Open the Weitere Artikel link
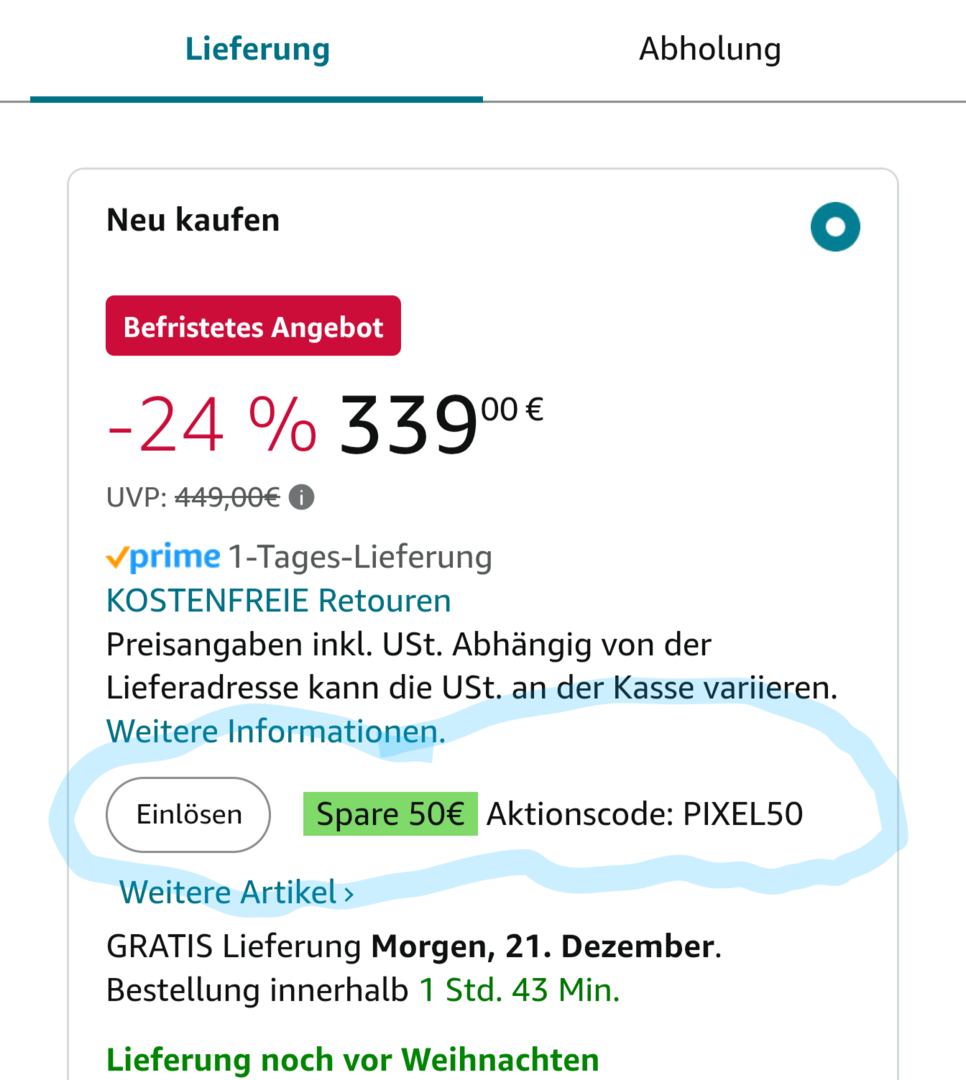966x1080 pixels. click(236, 892)
